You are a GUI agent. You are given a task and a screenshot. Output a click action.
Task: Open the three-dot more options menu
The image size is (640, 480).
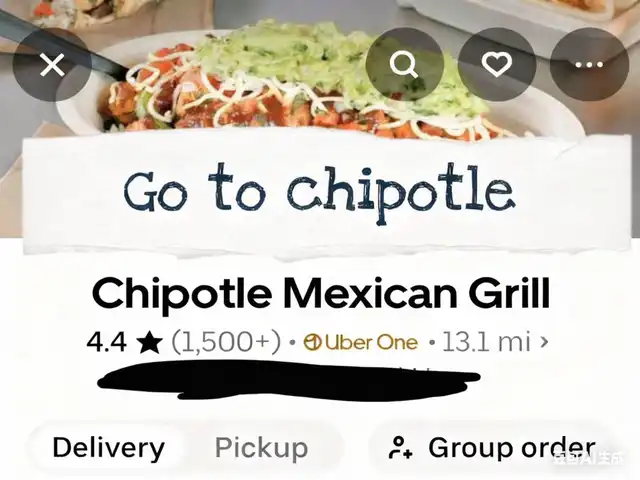(589, 65)
